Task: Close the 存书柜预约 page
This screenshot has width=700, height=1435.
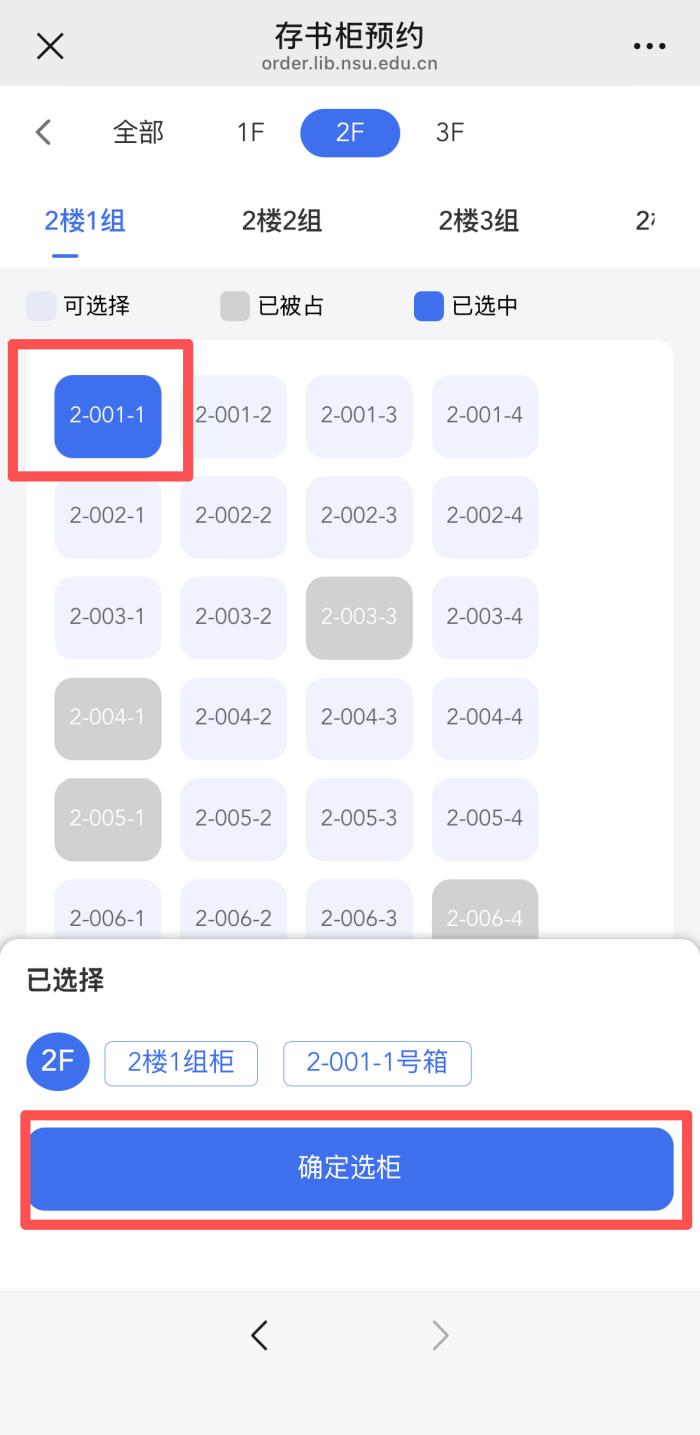Action: (50, 46)
